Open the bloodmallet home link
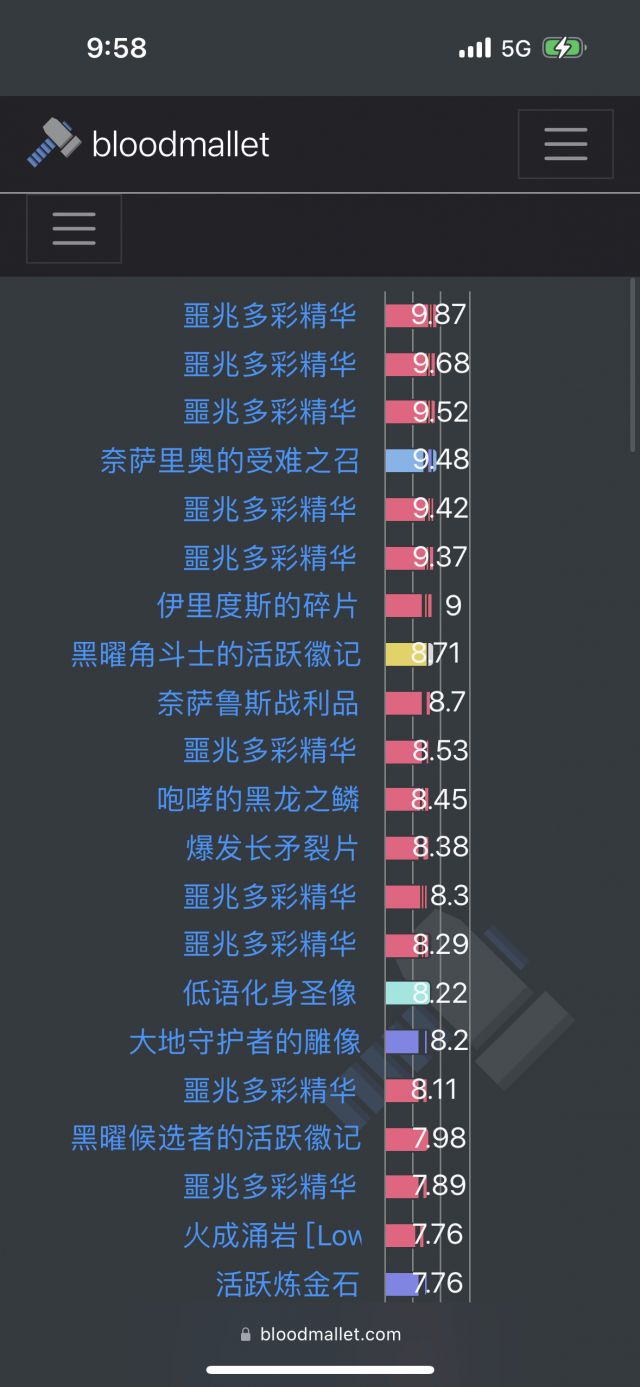The width and height of the screenshot is (640, 1387). coord(148,144)
